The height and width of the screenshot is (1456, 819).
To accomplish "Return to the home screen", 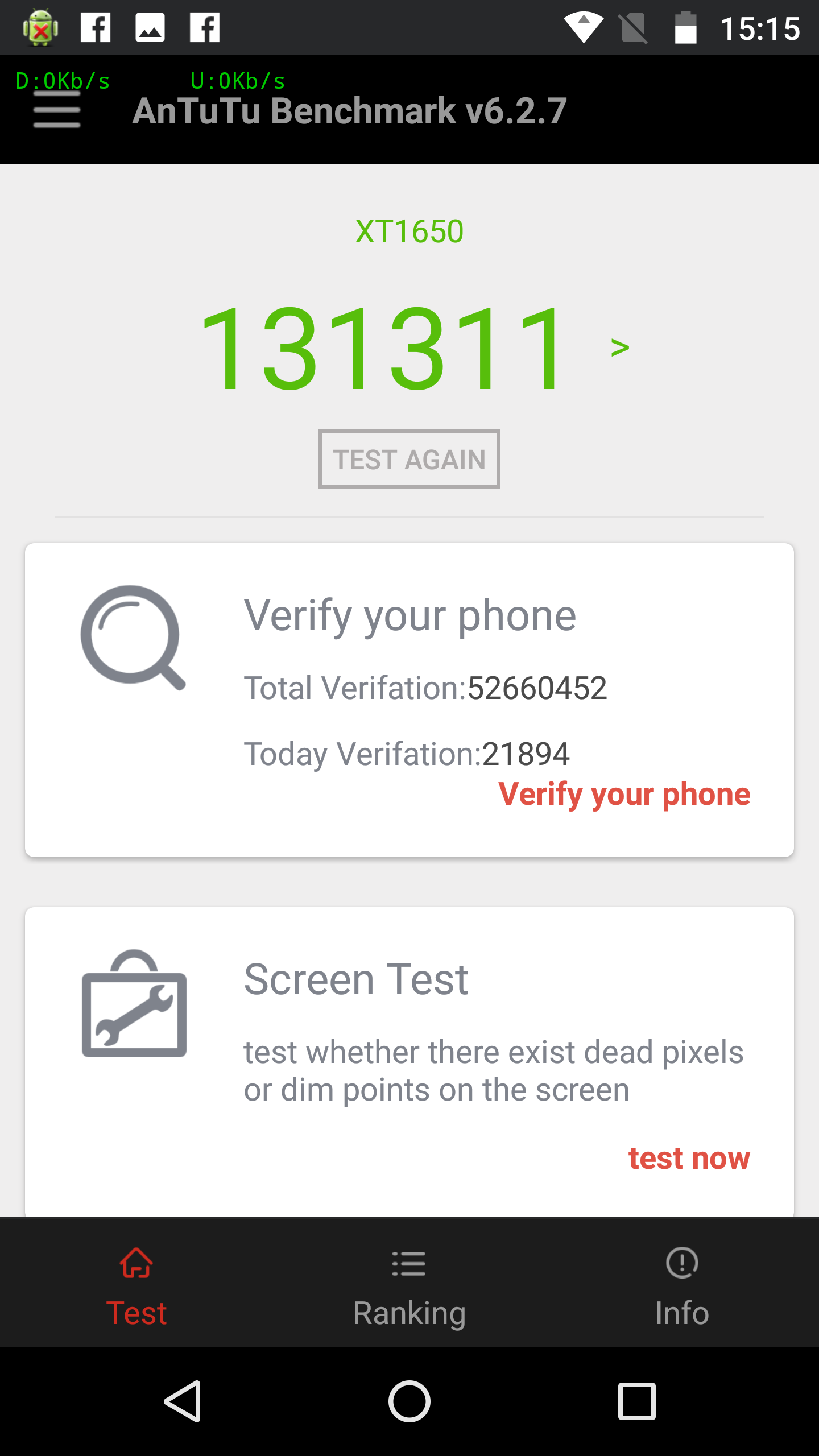I will pos(409,1401).
